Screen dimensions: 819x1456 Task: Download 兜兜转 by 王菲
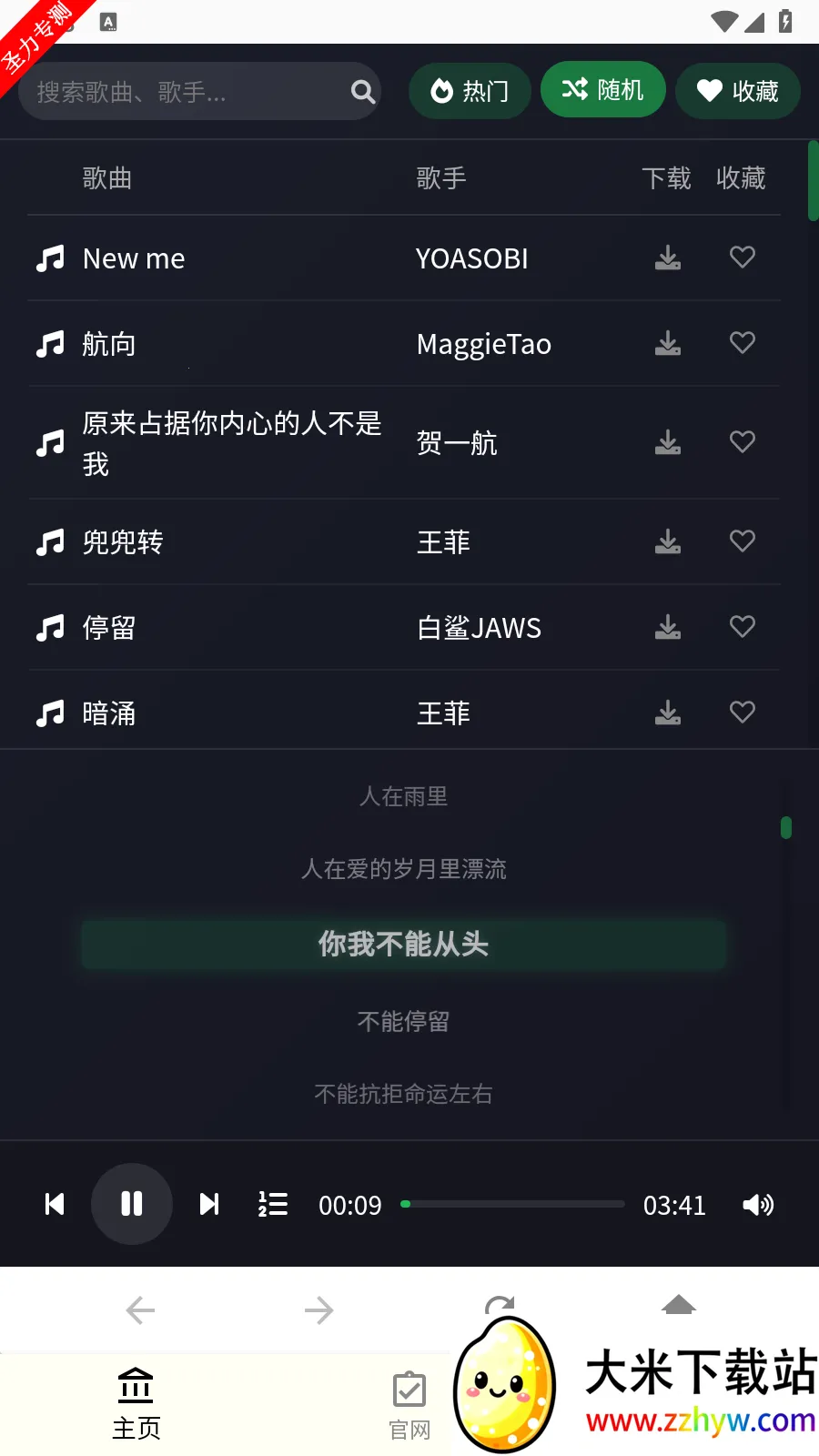[x=668, y=541]
